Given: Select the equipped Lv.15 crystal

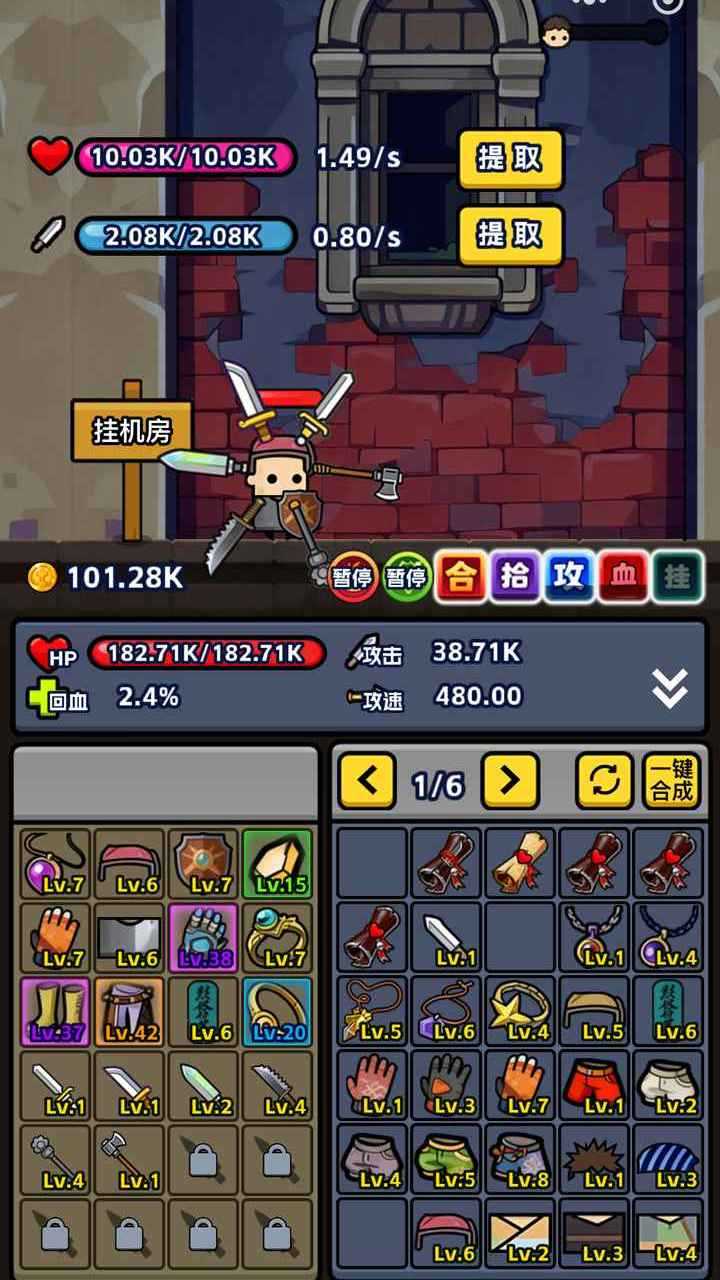Looking at the screenshot, I should coord(277,863).
